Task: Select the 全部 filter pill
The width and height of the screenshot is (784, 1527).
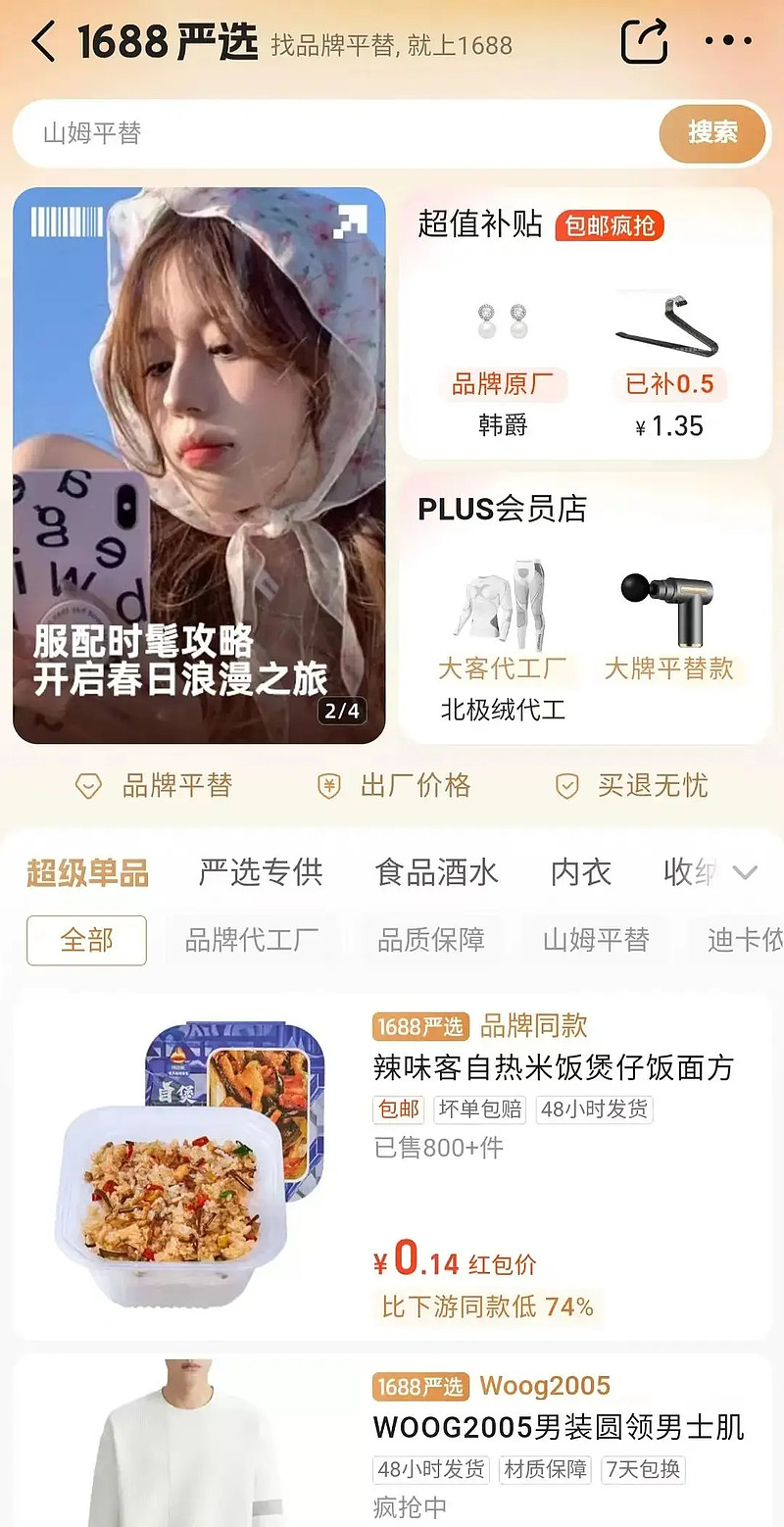Action: pos(86,940)
